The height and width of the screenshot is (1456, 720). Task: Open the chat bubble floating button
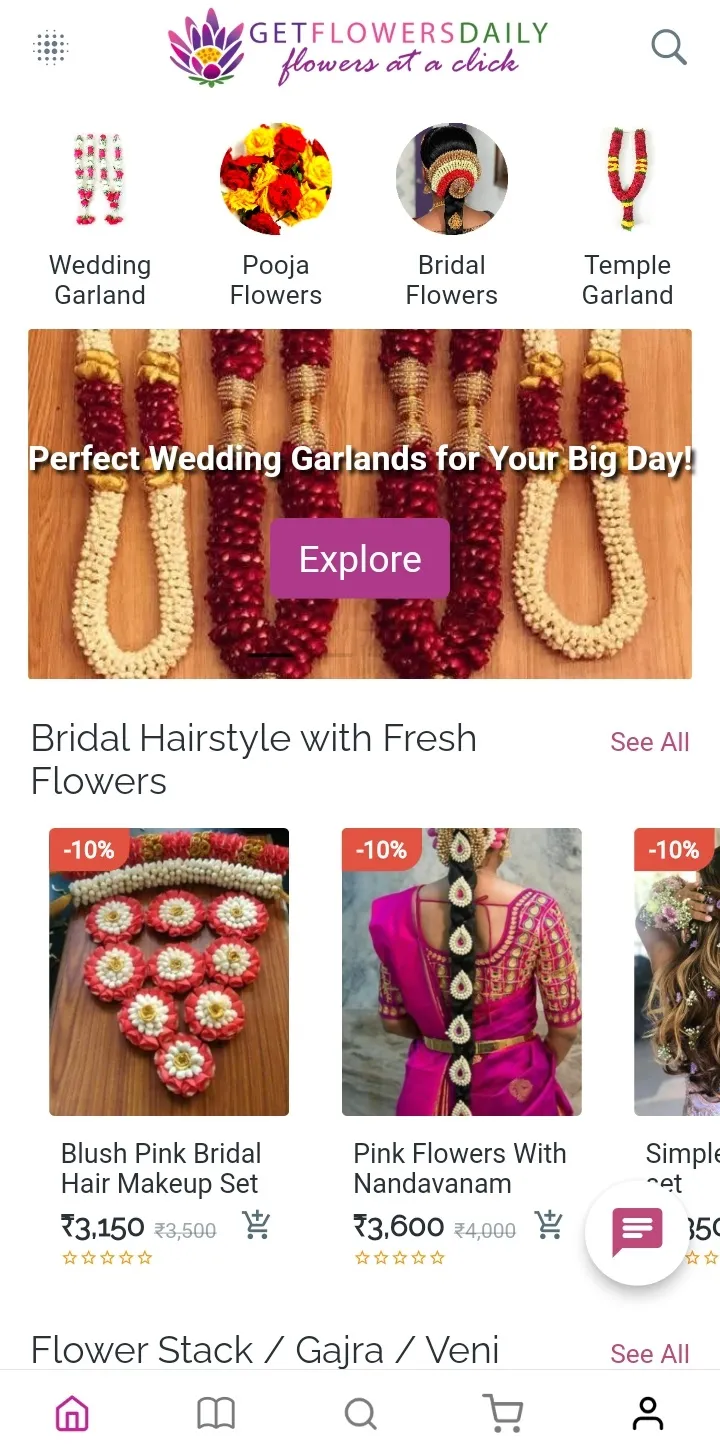tap(637, 1231)
